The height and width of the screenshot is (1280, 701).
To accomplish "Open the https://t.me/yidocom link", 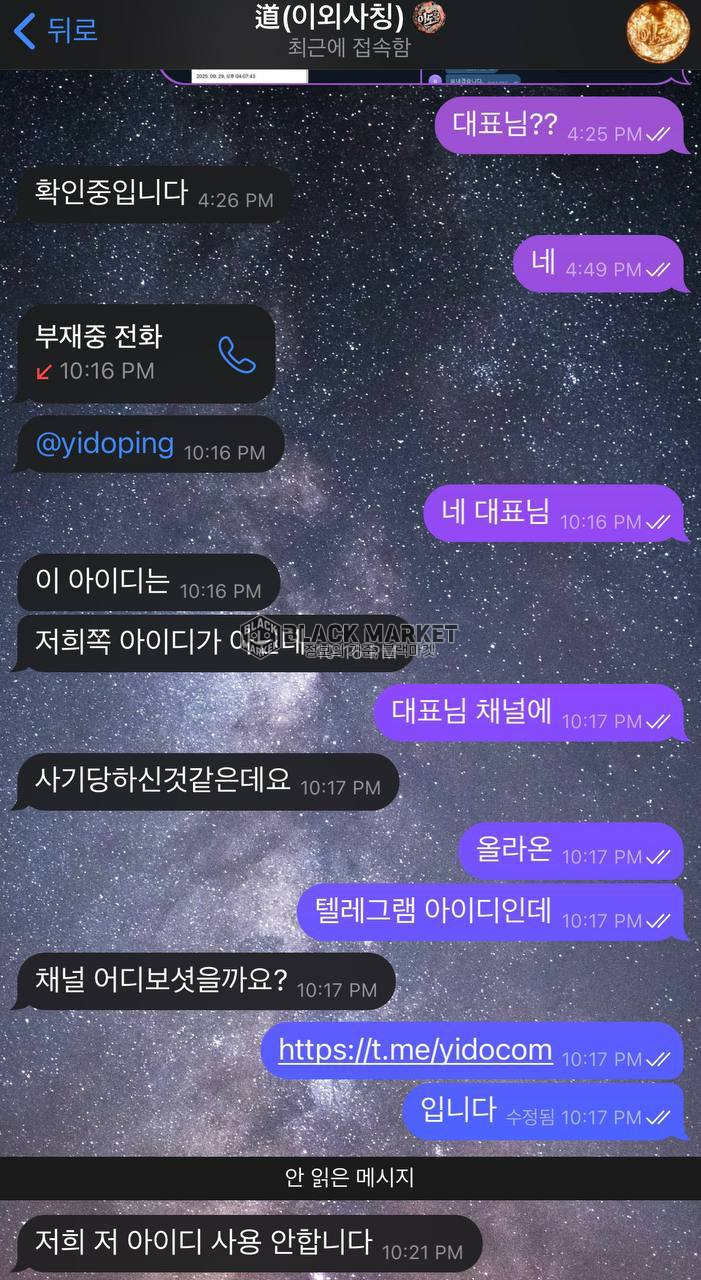I will [415, 1049].
